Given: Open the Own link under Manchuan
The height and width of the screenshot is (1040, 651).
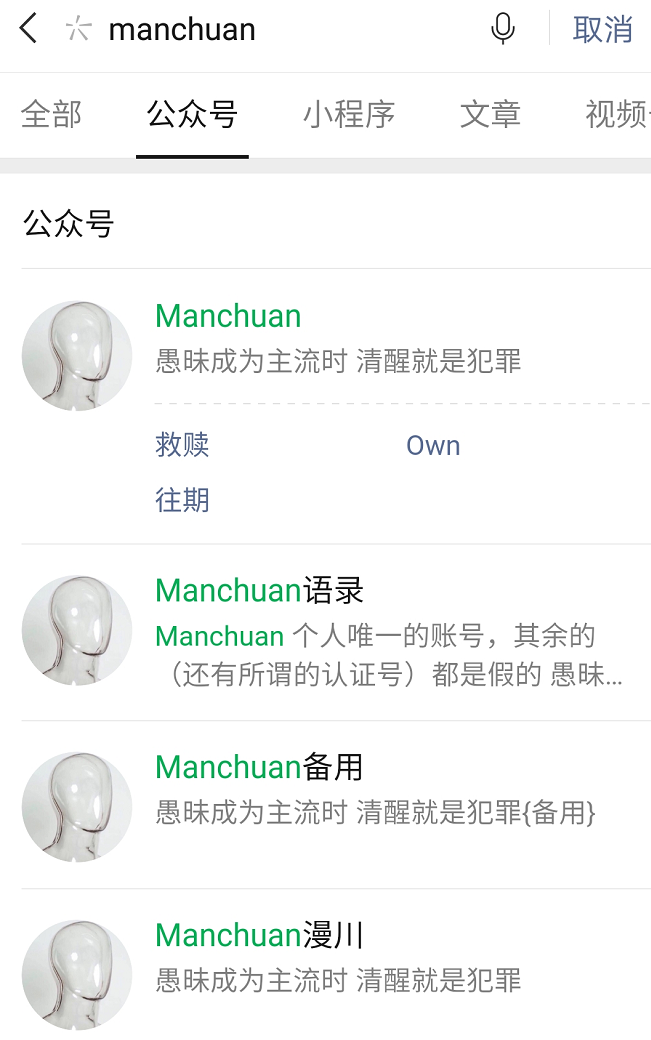Looking at the screenshot, I should (x=433, y=445).
